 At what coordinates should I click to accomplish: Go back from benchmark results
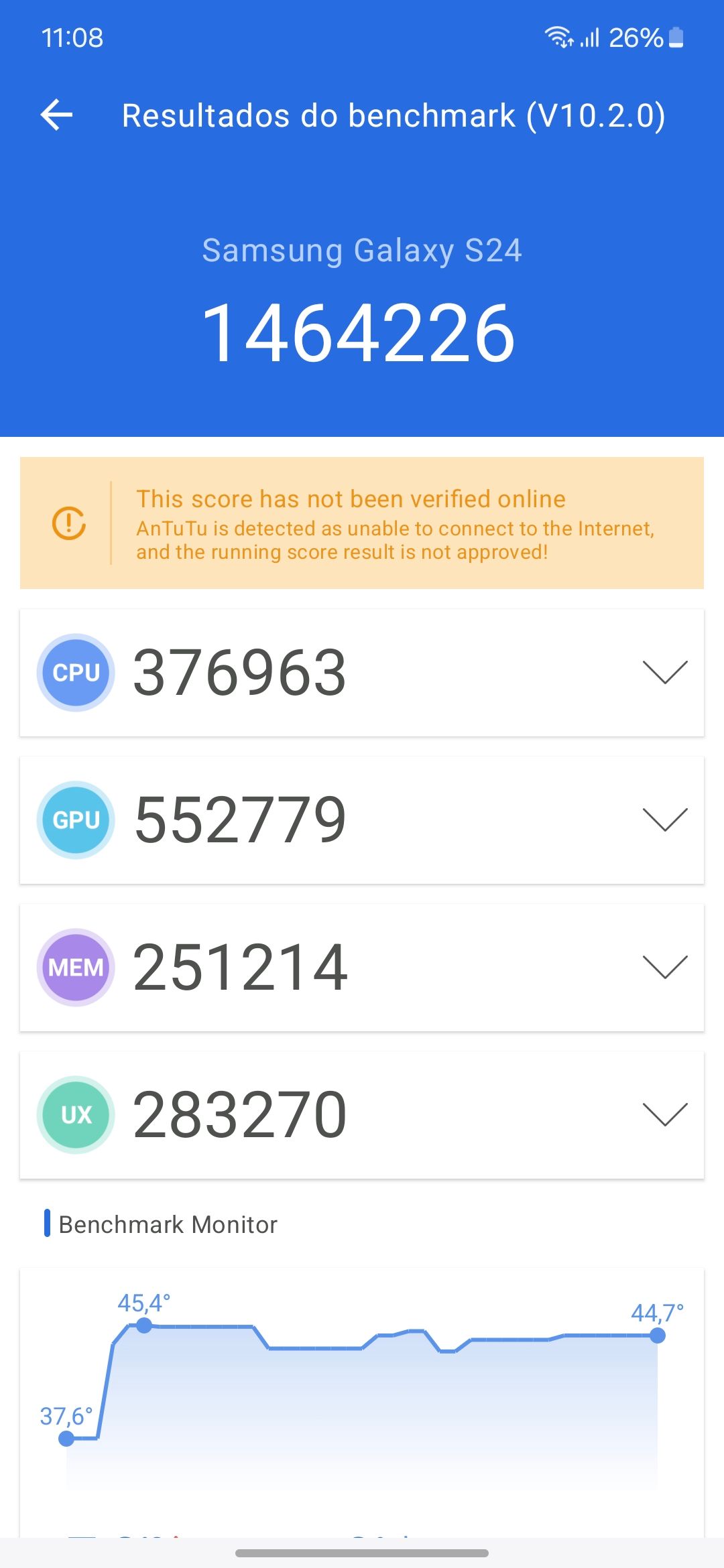(57, 115)
